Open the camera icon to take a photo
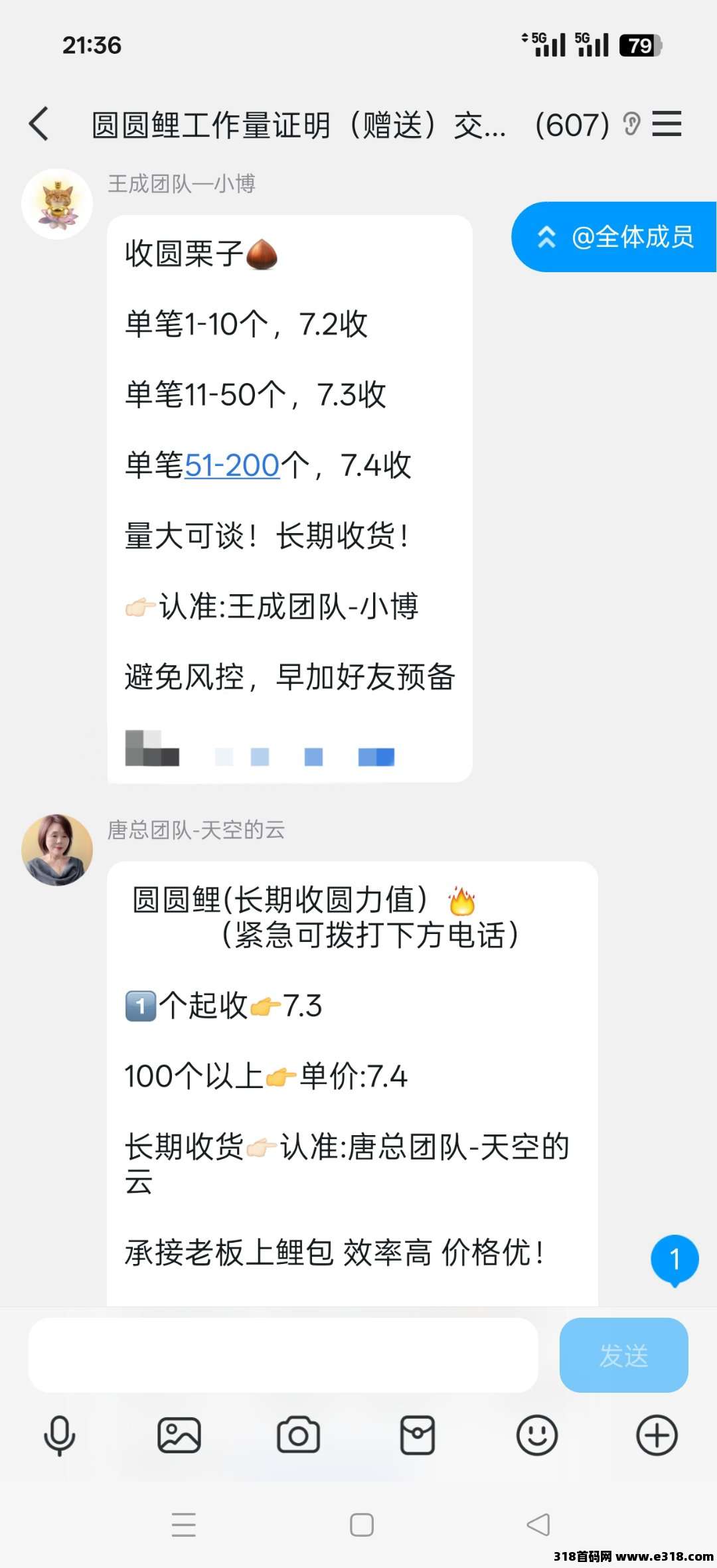Screen dimensions: 717x1568 click(299, 1436)
